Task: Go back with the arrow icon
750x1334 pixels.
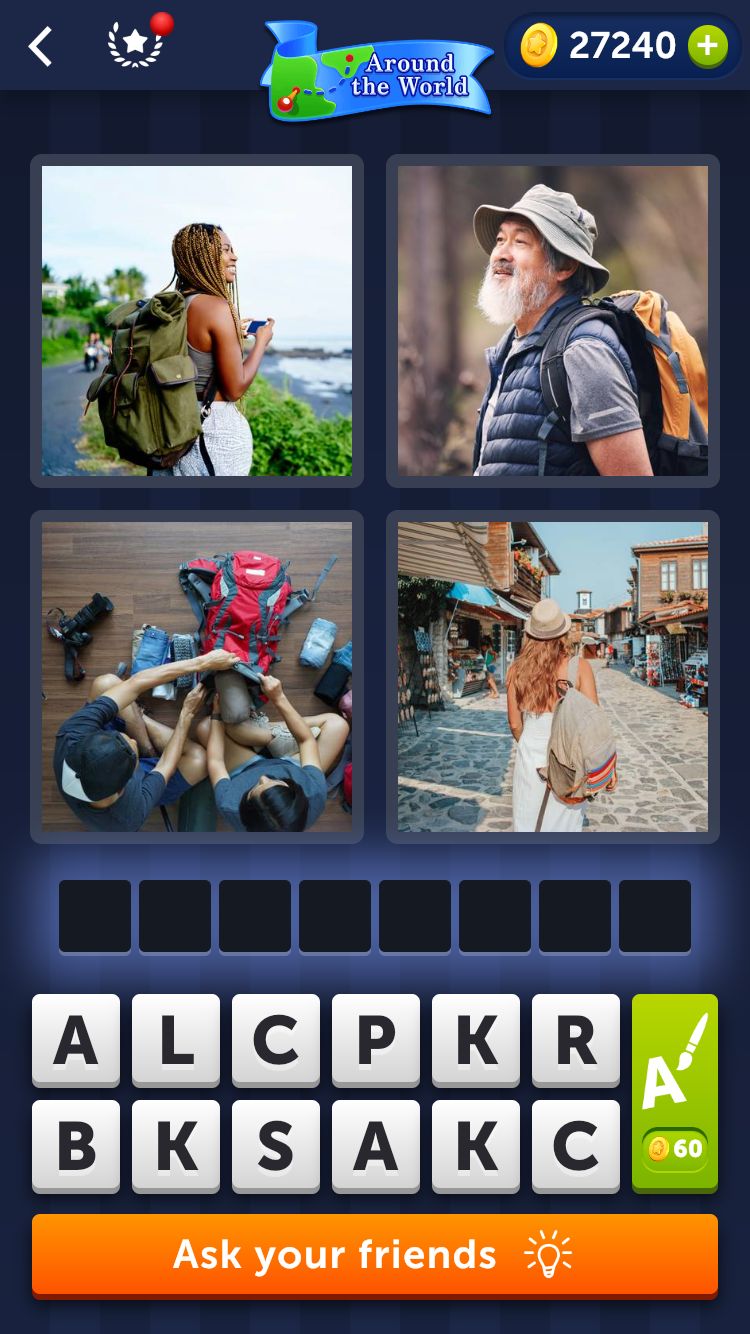Action: (x=40, y=47)
